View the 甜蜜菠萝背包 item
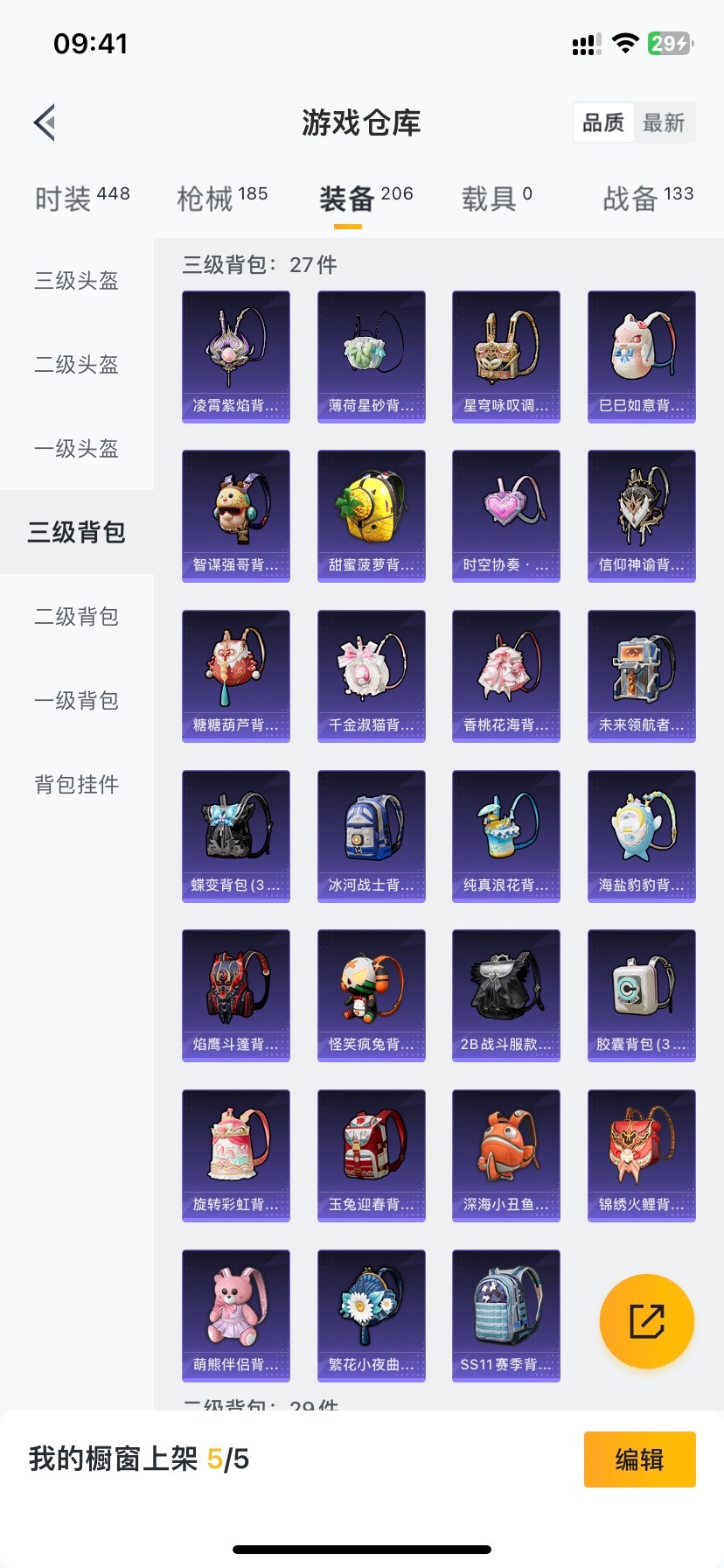The width and height of the screenshot is (724, 1568). (x=371, y=515)
